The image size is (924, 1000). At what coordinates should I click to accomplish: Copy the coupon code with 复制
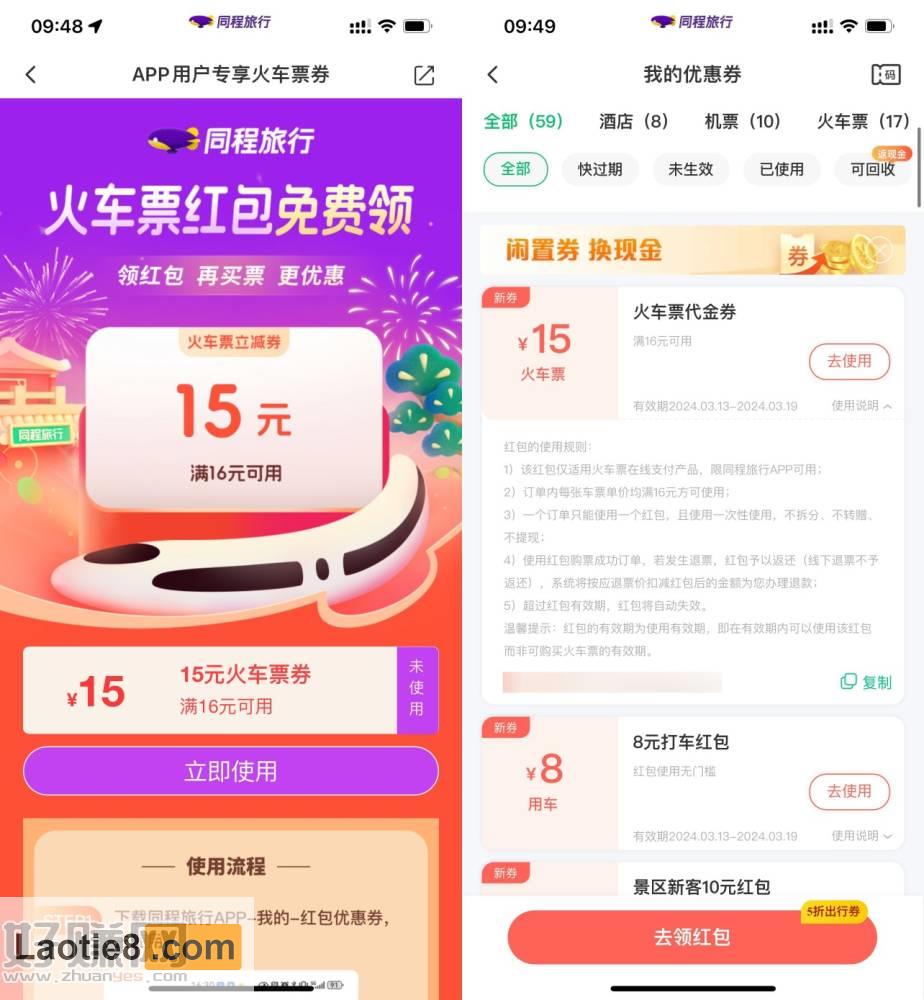(x=866, y=682)
